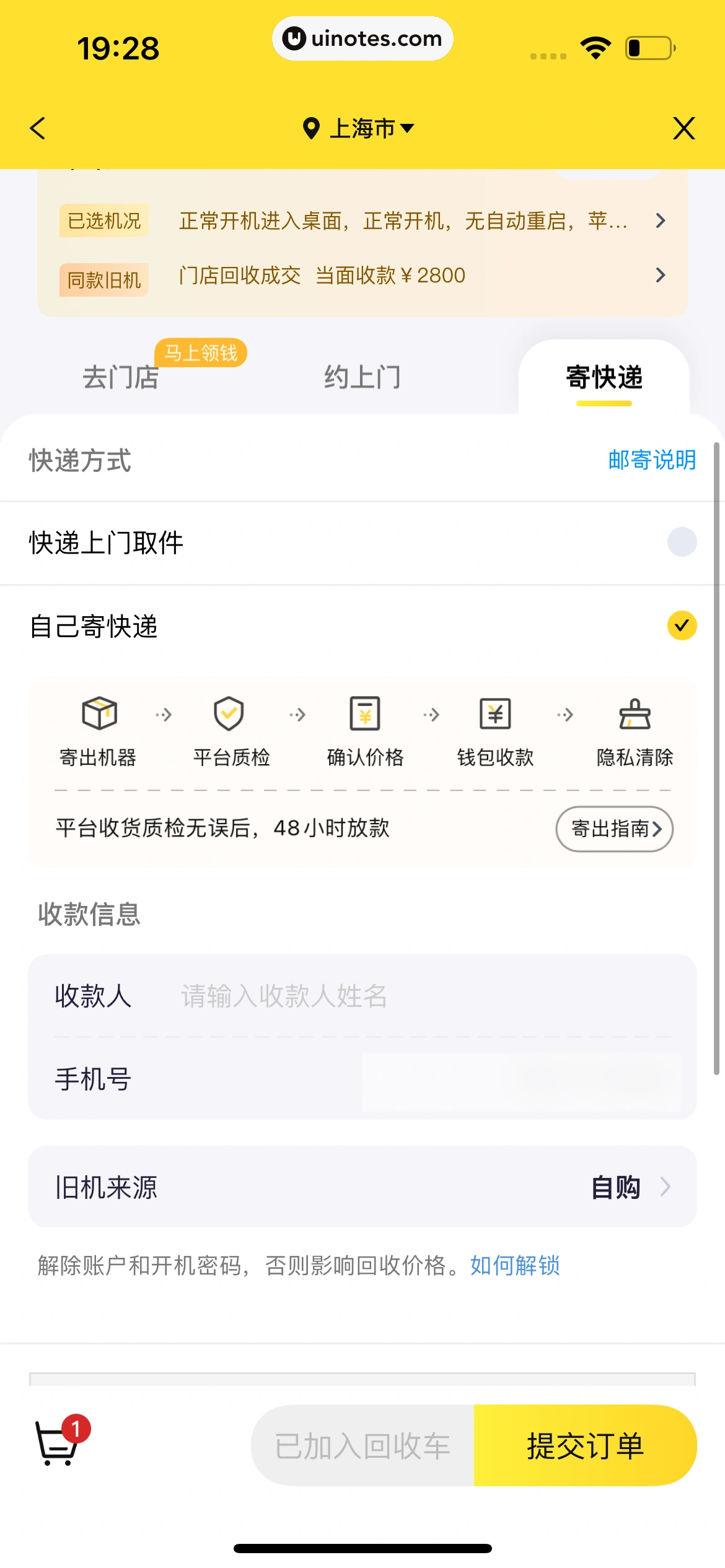Open the 邮寄说明 link

(652, 460)
